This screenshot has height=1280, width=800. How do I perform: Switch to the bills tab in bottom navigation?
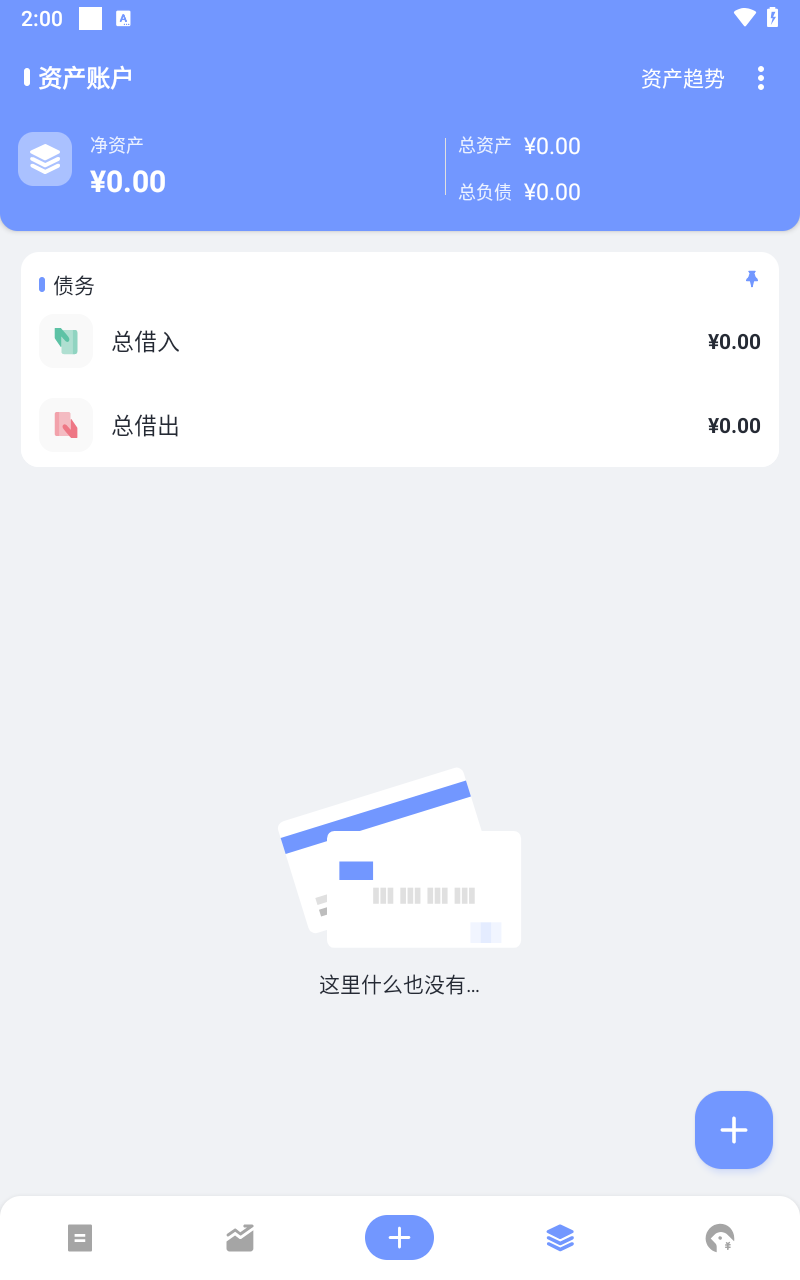coord(80,1238)
